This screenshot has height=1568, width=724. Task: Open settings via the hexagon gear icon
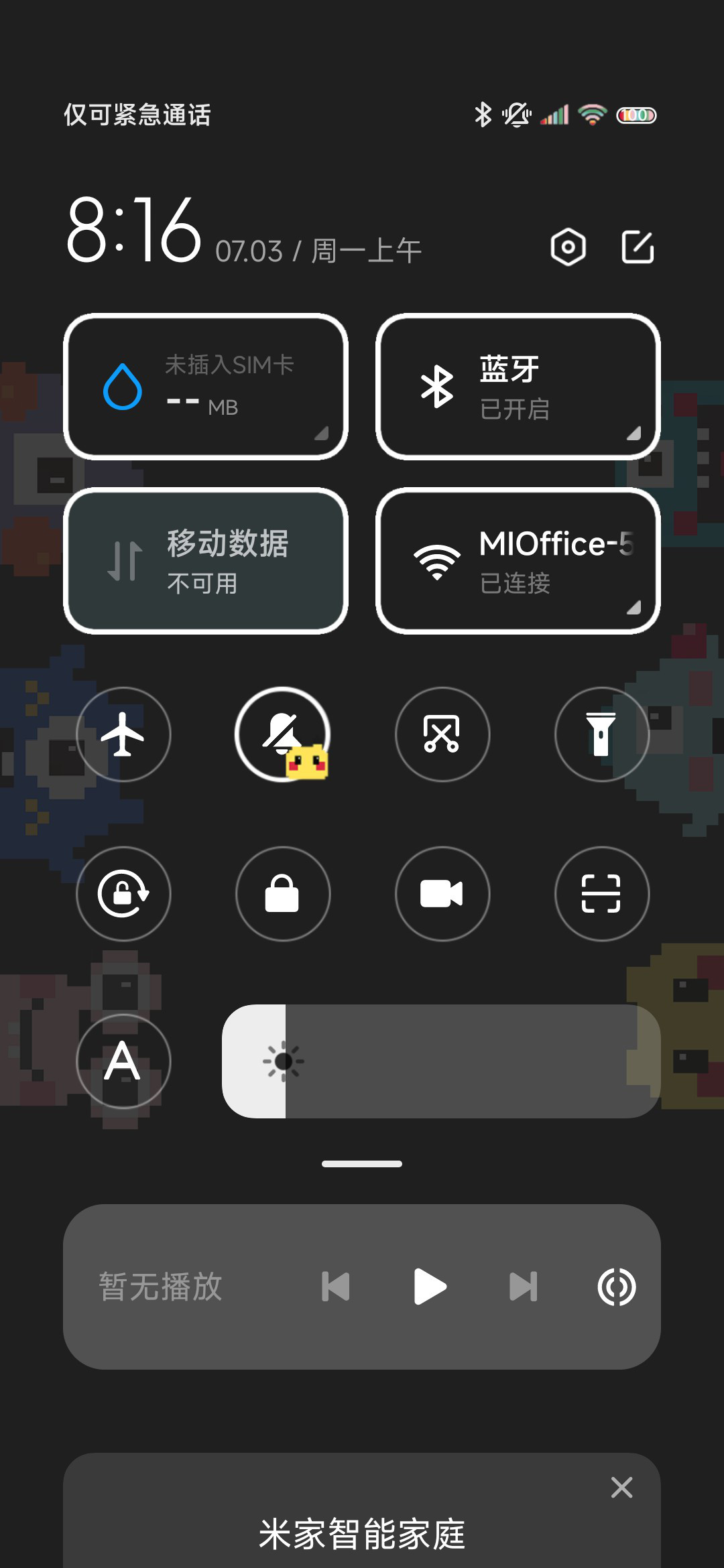[x=568, y=247]
